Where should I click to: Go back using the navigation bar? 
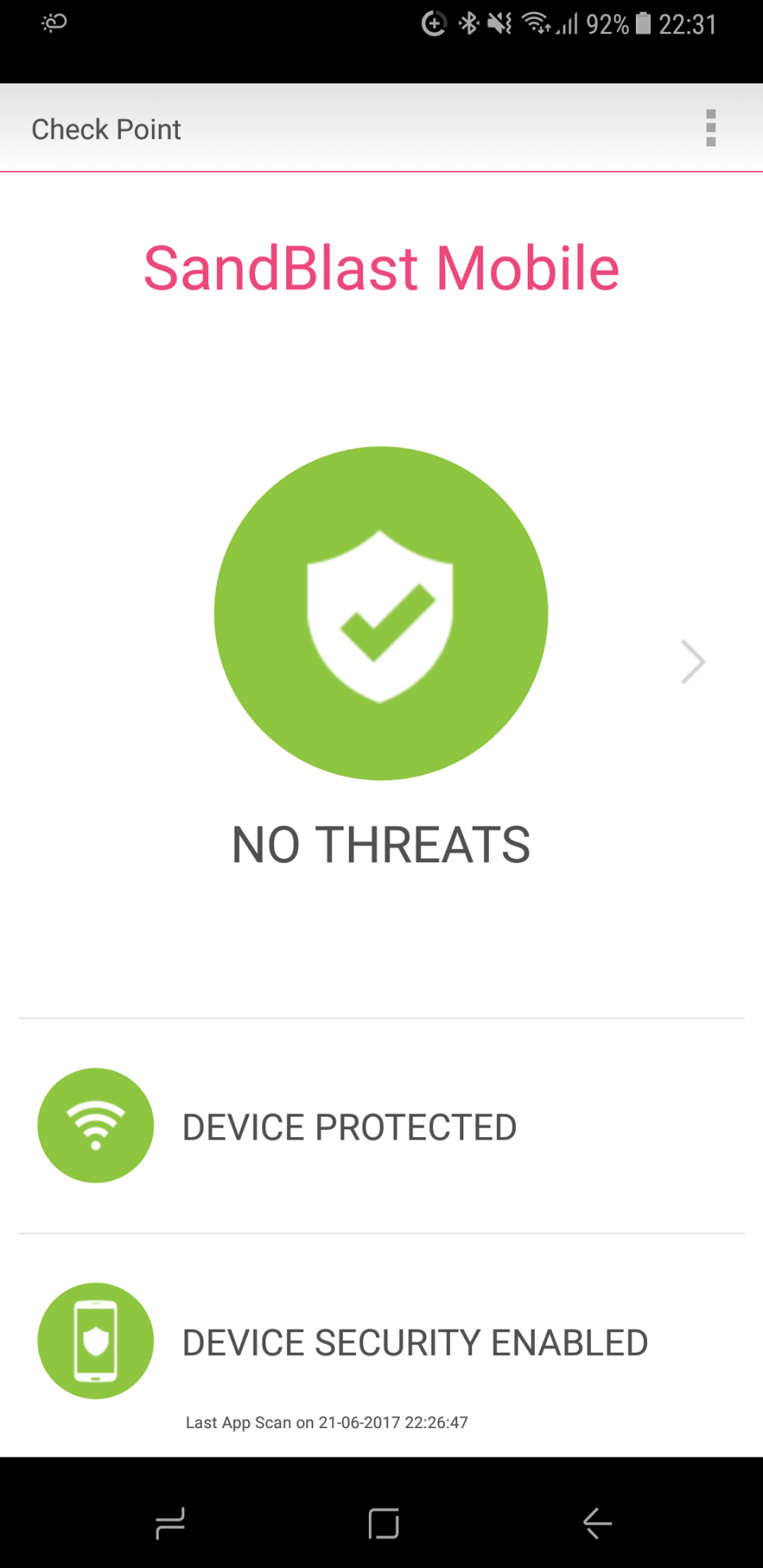[597, 1523]
